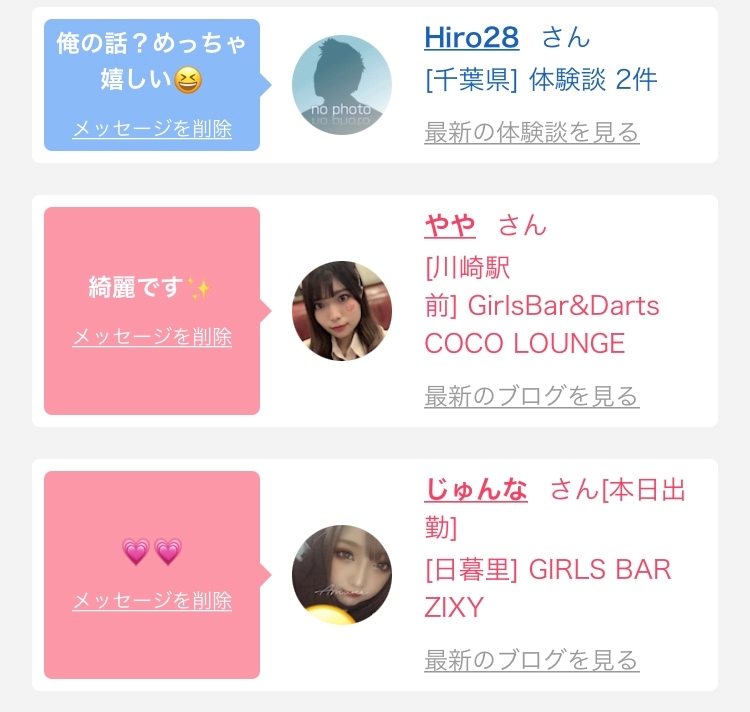This screenshot has width=750, height=712.
Task: Delete the message sent to Hiro28
Action: (152, 129)
